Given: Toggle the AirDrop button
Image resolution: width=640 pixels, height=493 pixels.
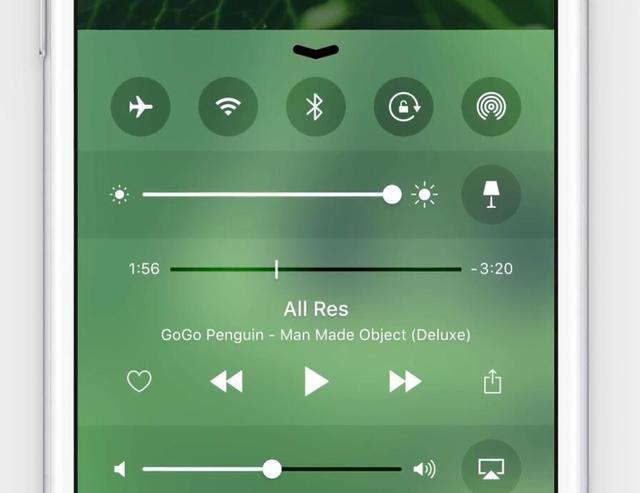Looking at the screenshot, I should [x=490, y=105].
